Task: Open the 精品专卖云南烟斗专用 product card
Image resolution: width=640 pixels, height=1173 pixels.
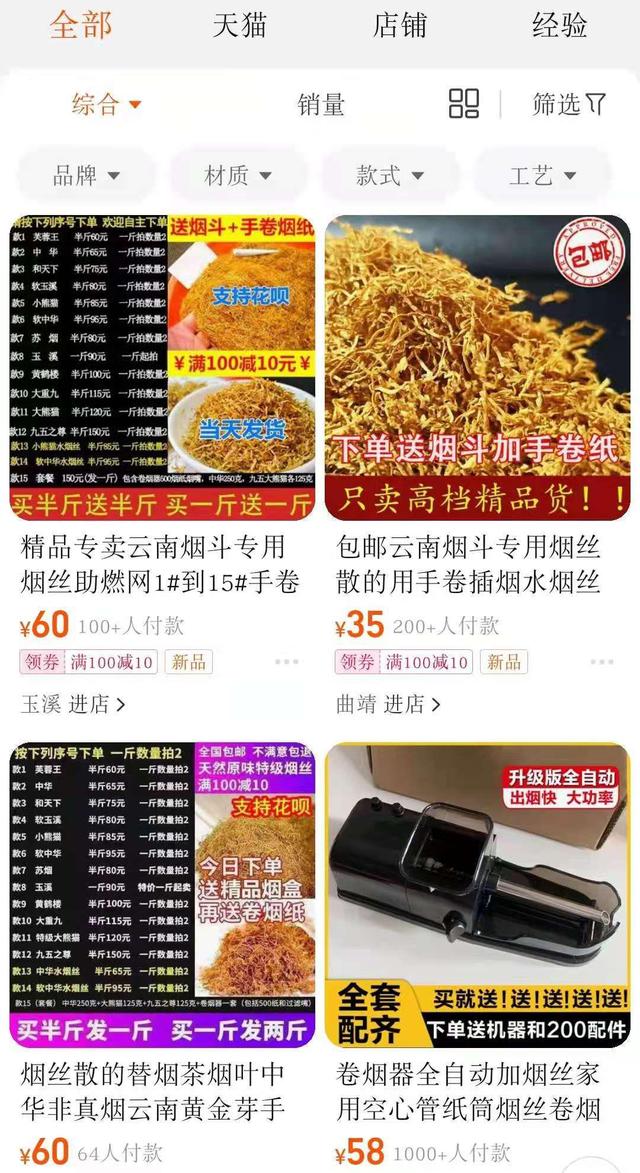Action: pos(162,368)
